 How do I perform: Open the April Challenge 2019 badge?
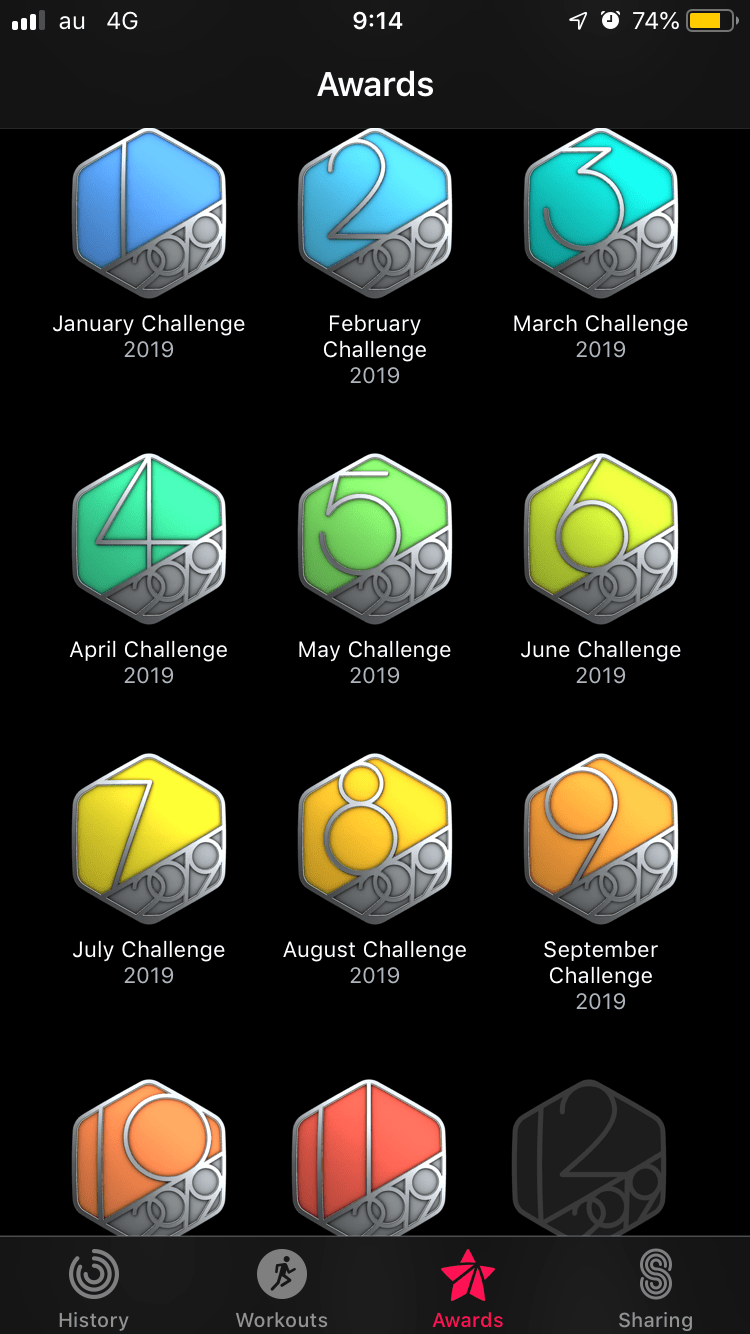(149, 539)
